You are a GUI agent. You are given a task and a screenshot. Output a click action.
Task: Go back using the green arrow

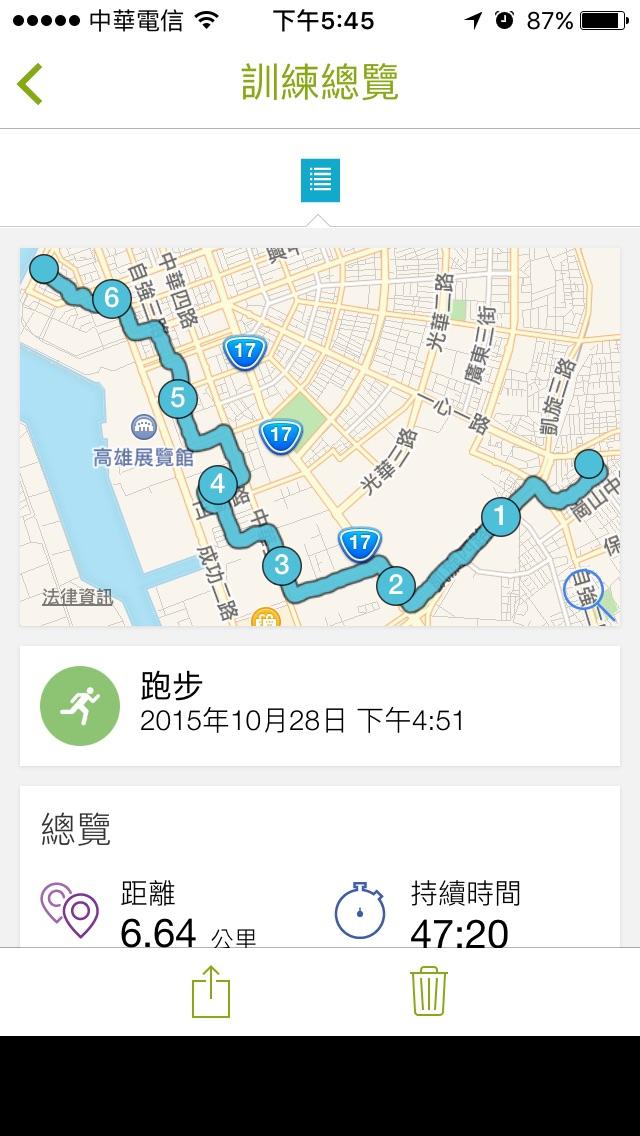[x=31, y=84]
